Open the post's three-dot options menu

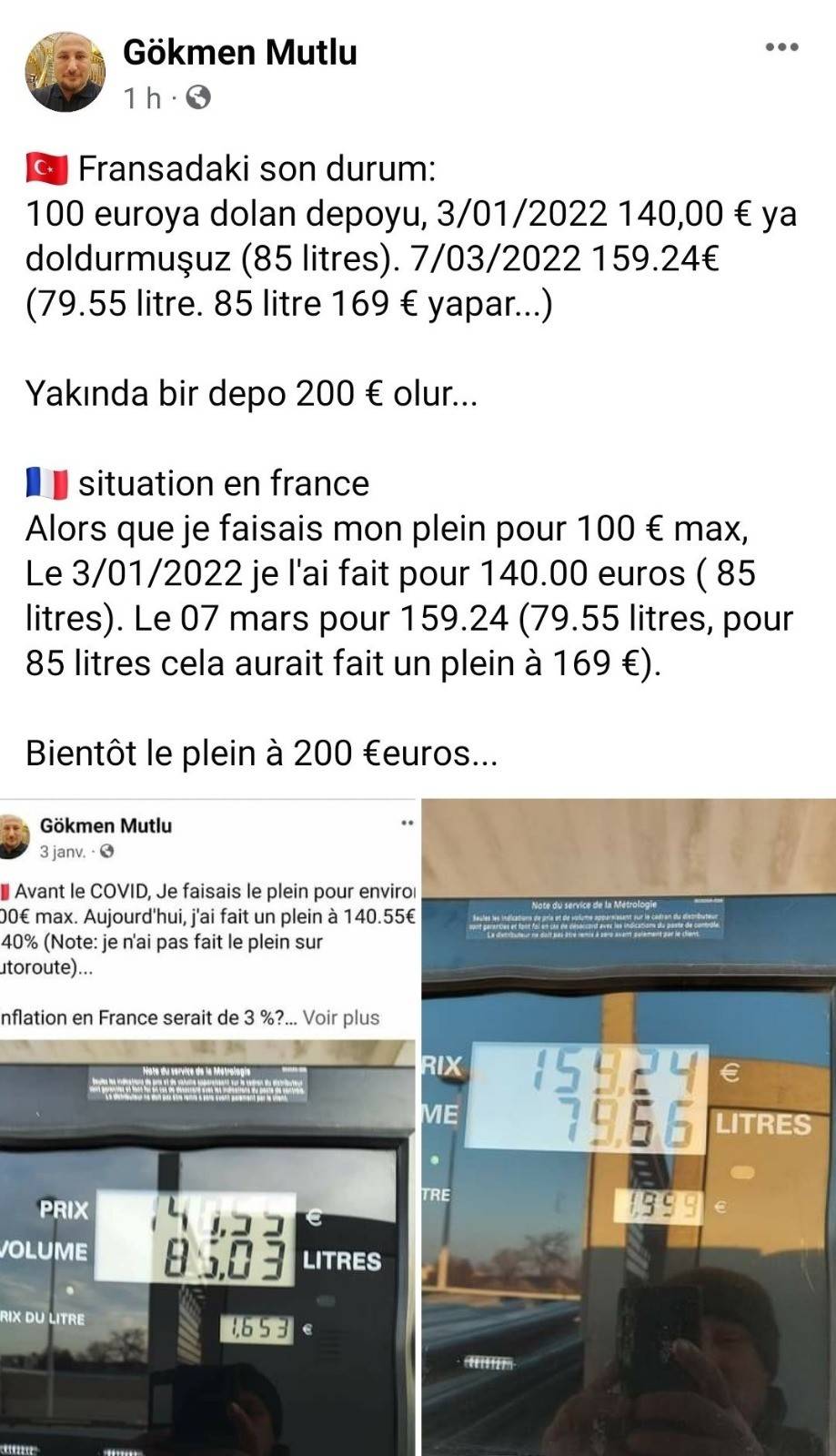[x=781, y=47]
